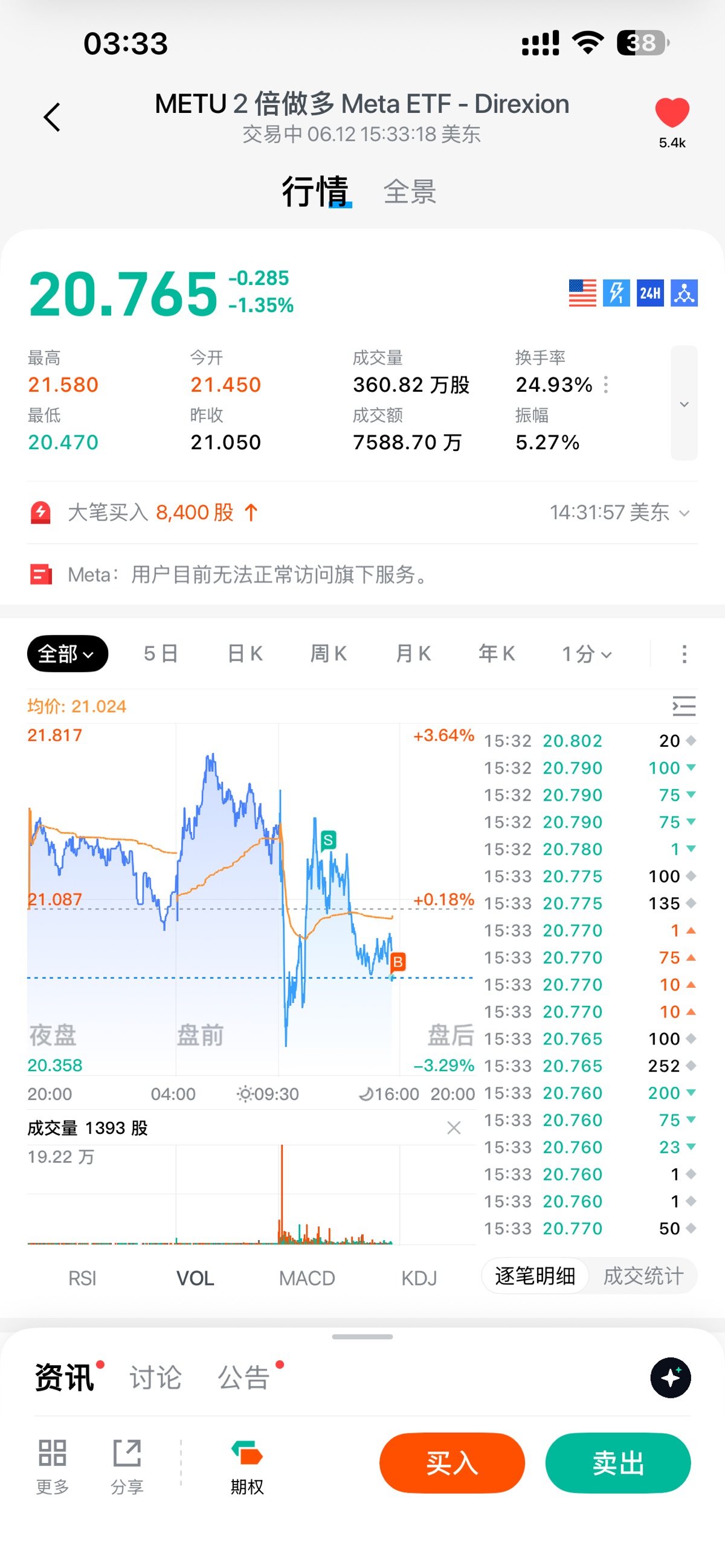Open the Meta news headline row

point(362,574)
